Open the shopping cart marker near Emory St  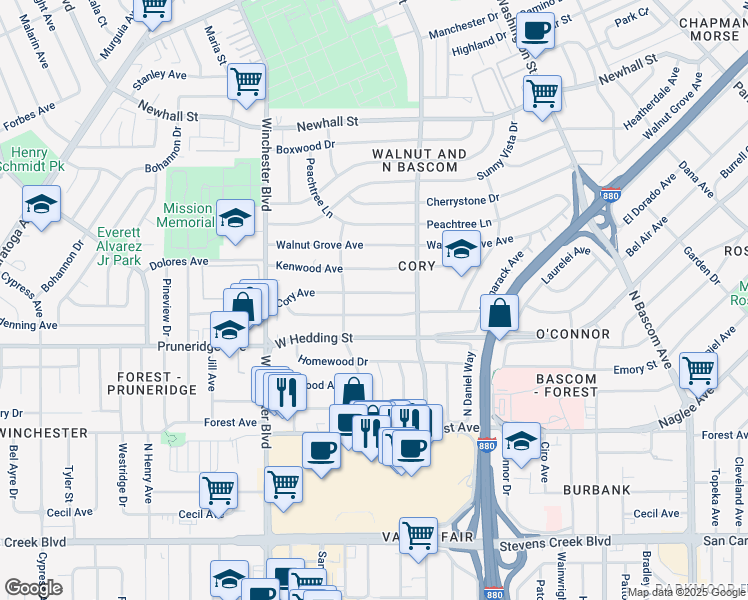coord(698,370)
